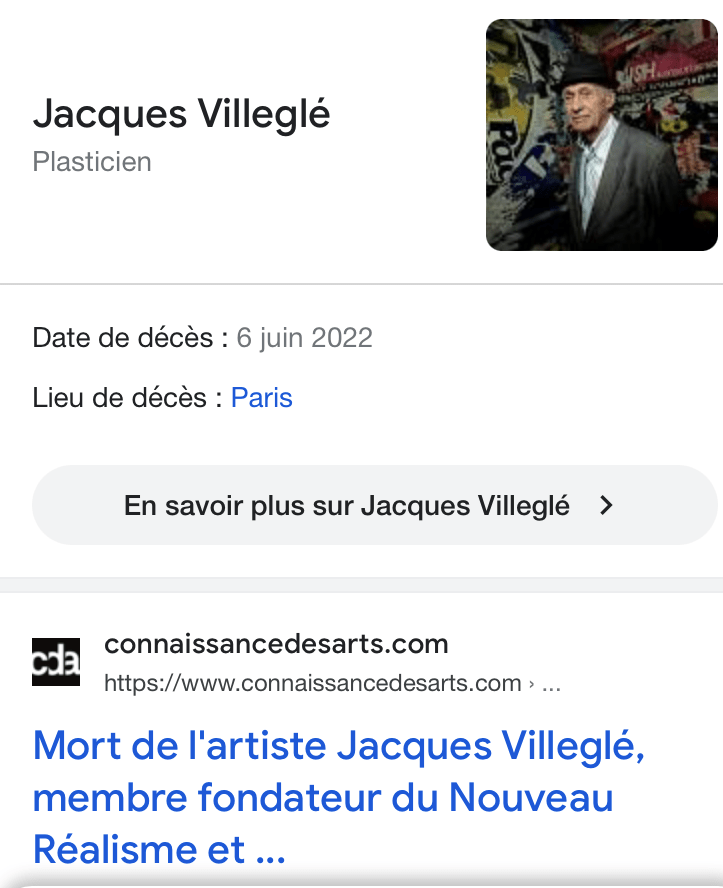Follow the Paris place of death link
The width and height of the screenshot is (723, 888).
coord(261,398)
